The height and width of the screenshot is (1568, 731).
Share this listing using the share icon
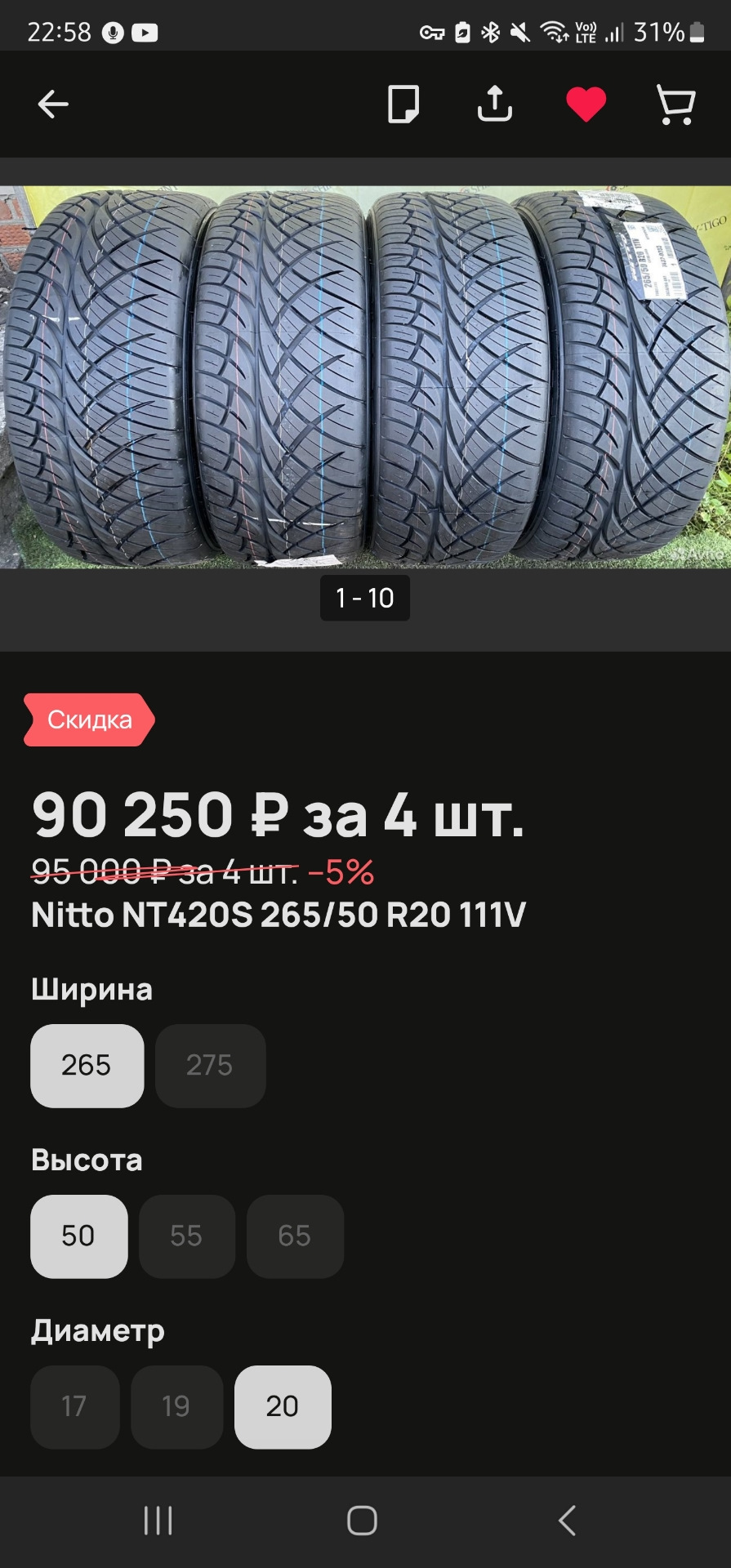pyautogui.click(x=494, y=104)
